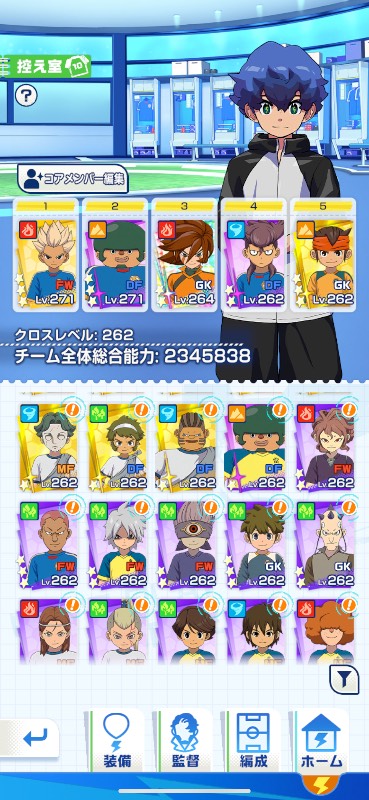This screenshot has width=369, height=800.
Task: Select core member slot 3 GK Lv.264
Action: pos(184,255)
